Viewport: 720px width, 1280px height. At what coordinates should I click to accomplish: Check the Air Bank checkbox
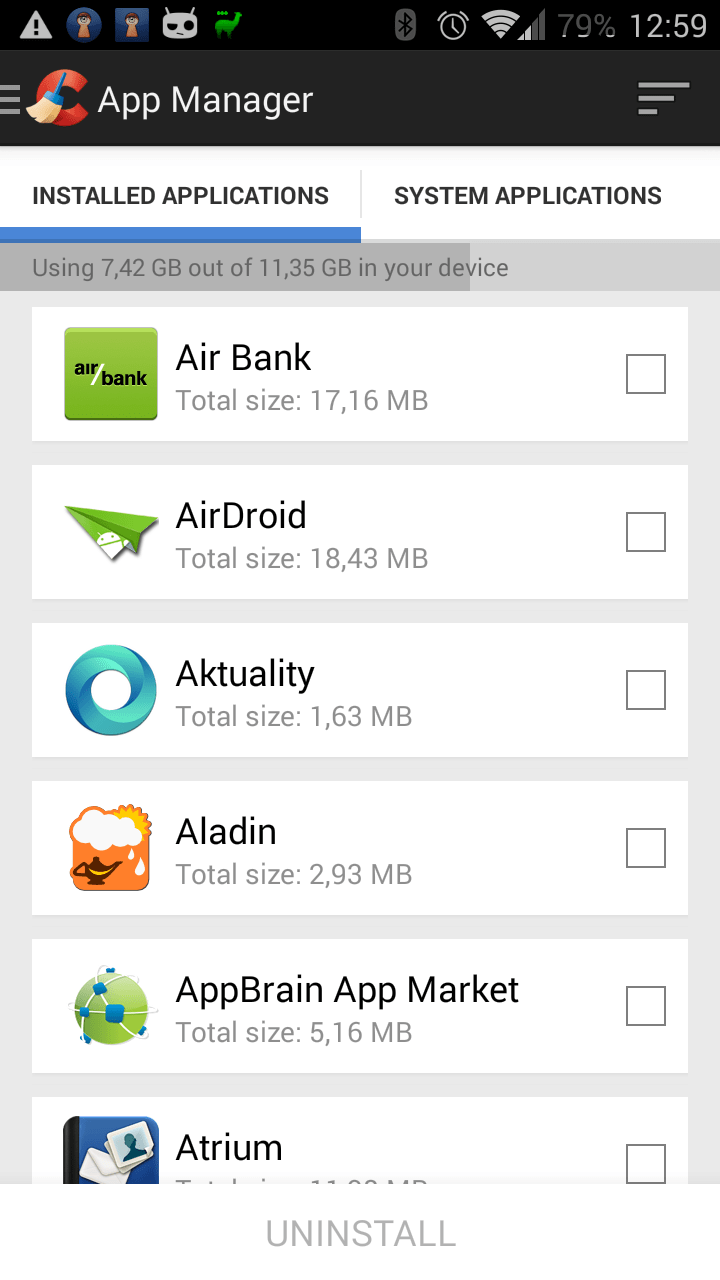click(x=646, y=374)
